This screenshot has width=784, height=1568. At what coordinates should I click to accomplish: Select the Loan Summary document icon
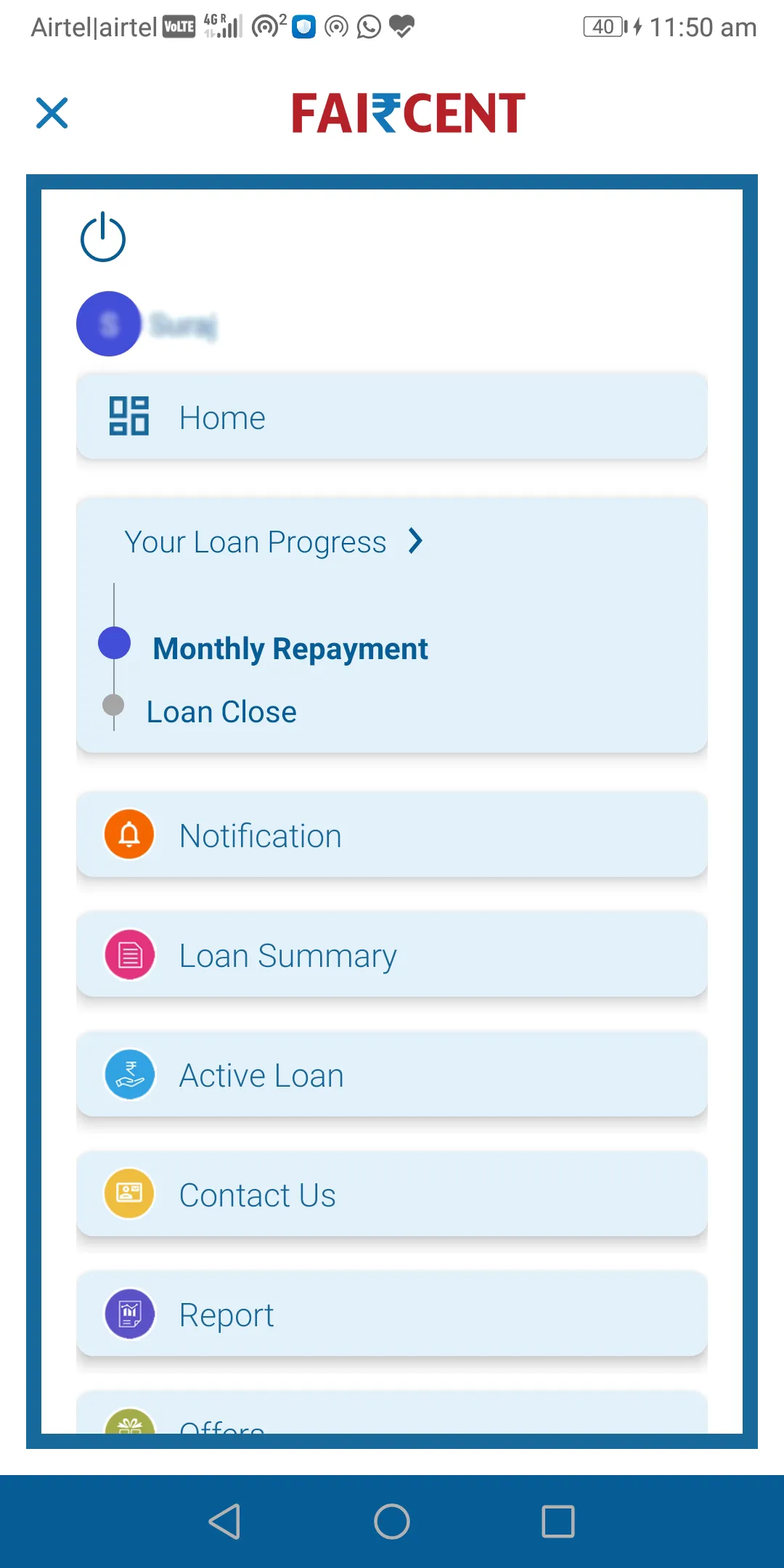click(x=128, y=955)
